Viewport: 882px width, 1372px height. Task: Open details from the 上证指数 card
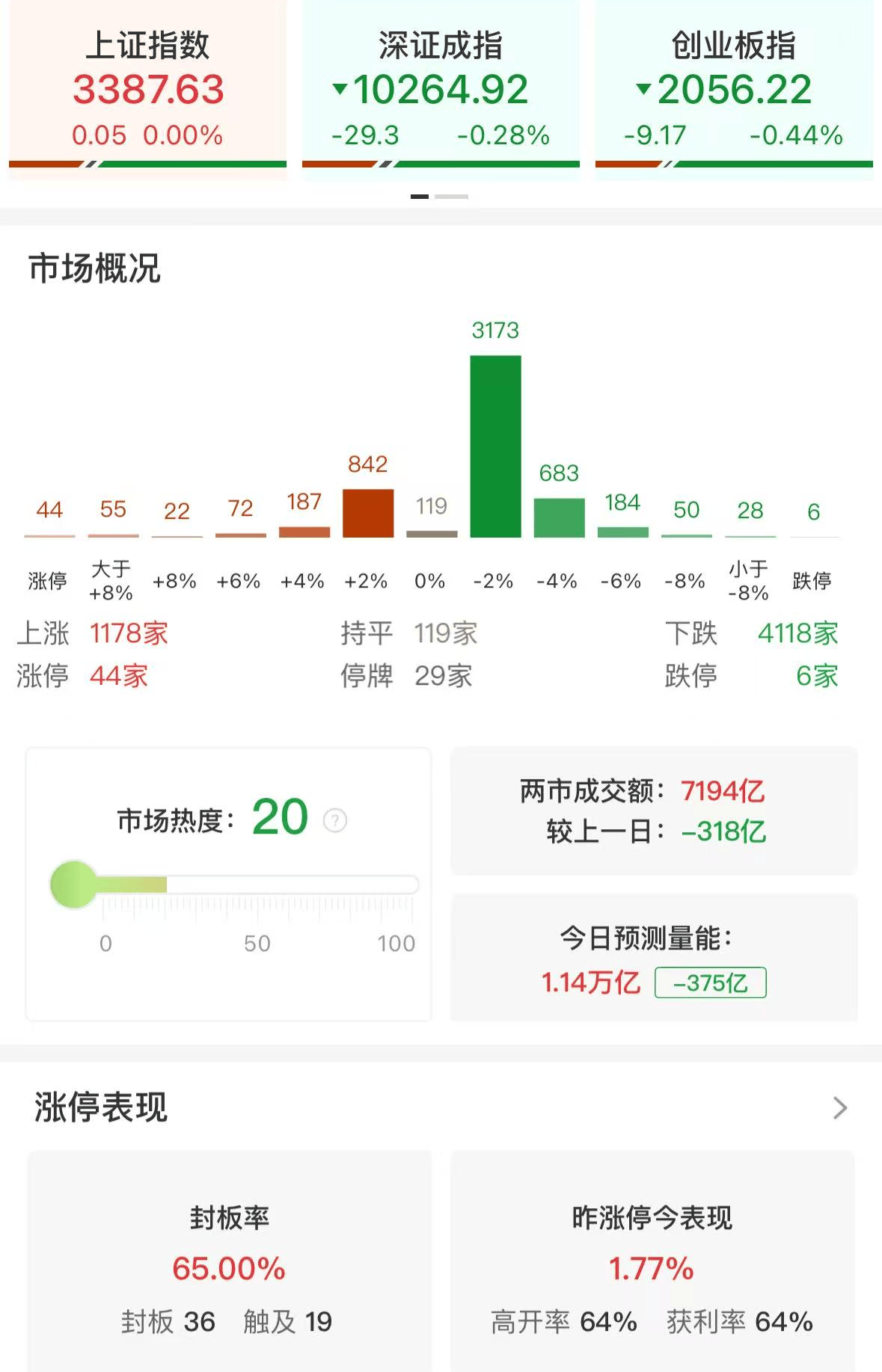147,87
